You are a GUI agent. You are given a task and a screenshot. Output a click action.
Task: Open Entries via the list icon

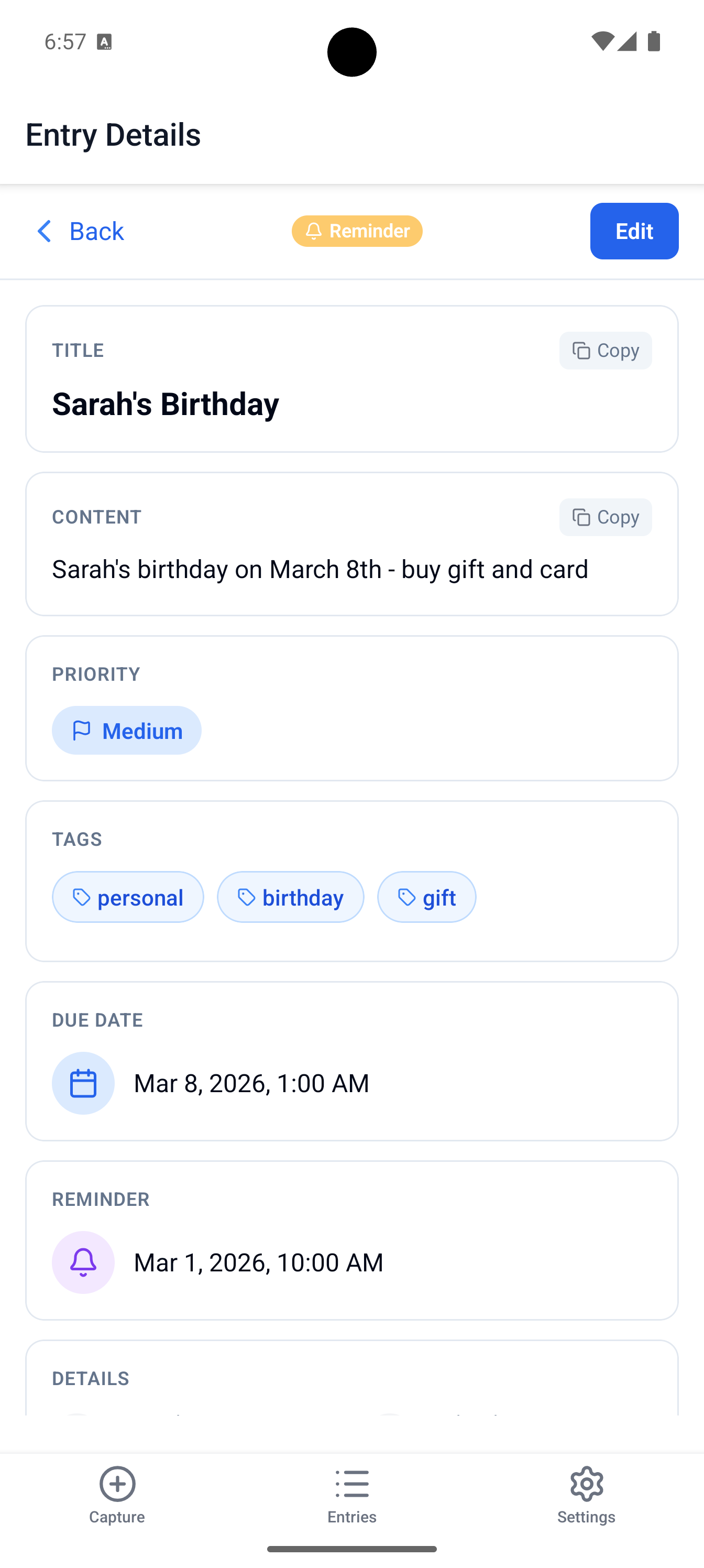click(x=351, y=1484)
